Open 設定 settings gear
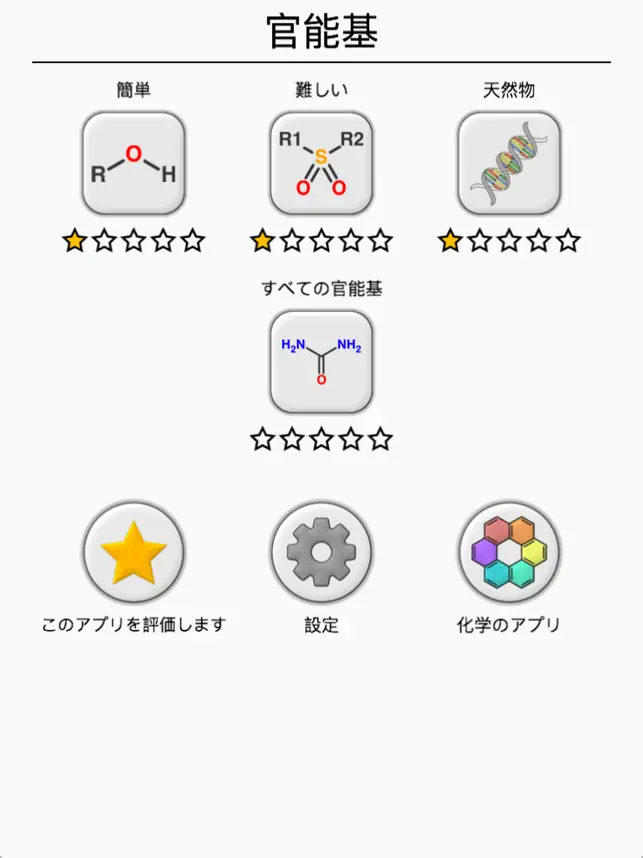The height and width of the screenshot is (858, 643). [x=321, y=551]
